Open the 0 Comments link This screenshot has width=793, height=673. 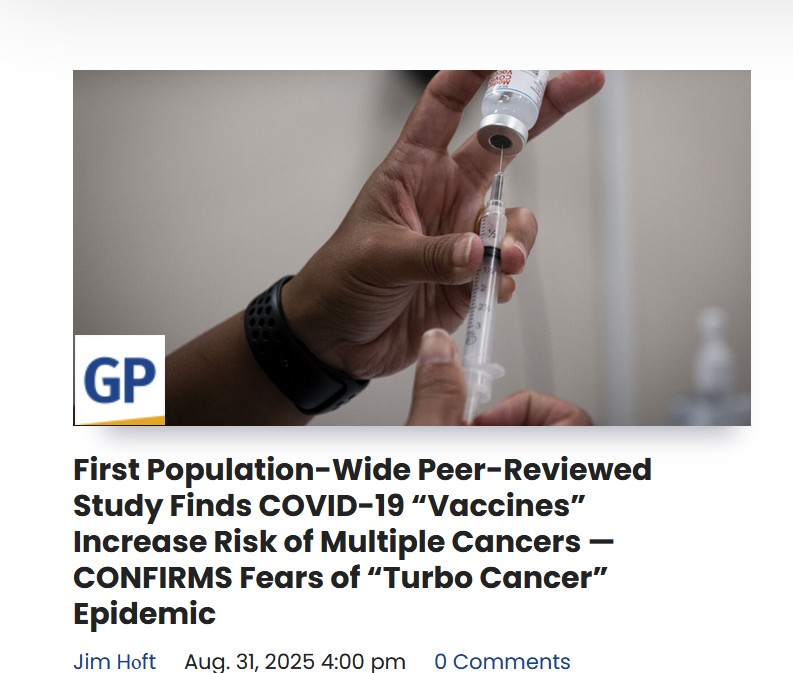pyautogui.click(x=502, y=661)
